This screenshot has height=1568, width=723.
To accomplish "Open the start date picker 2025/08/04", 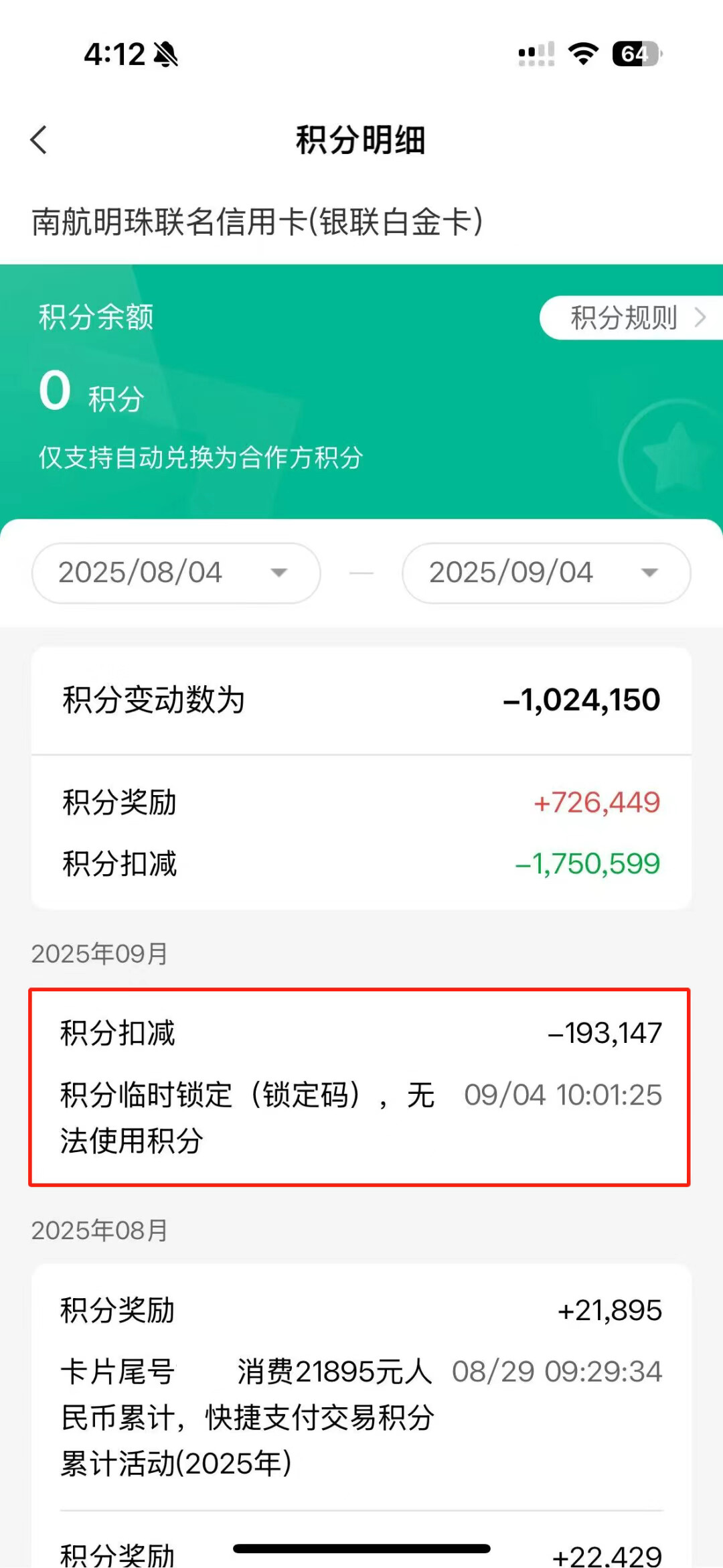I will pyautogui.click(x=175, y=573).
